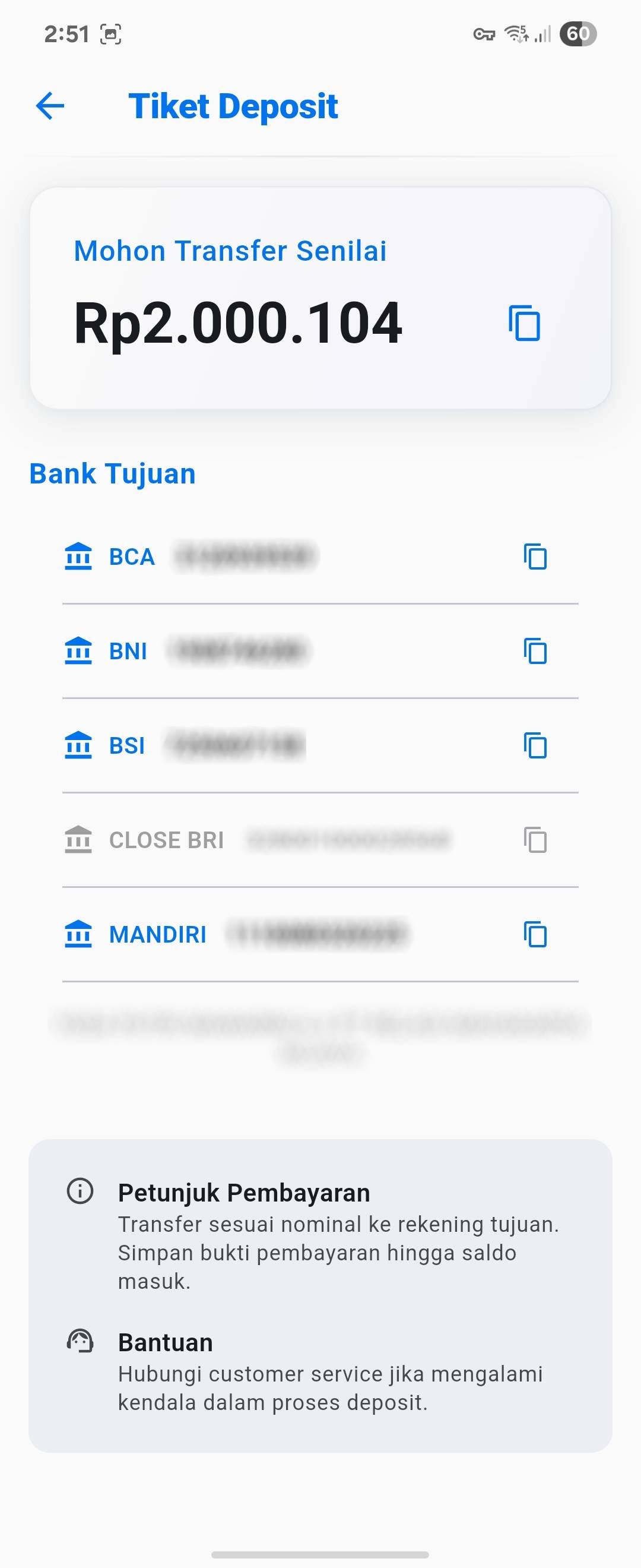Go back using the arrow at top
Viewport: 641px width, 1568px height.
pos(51,106)
